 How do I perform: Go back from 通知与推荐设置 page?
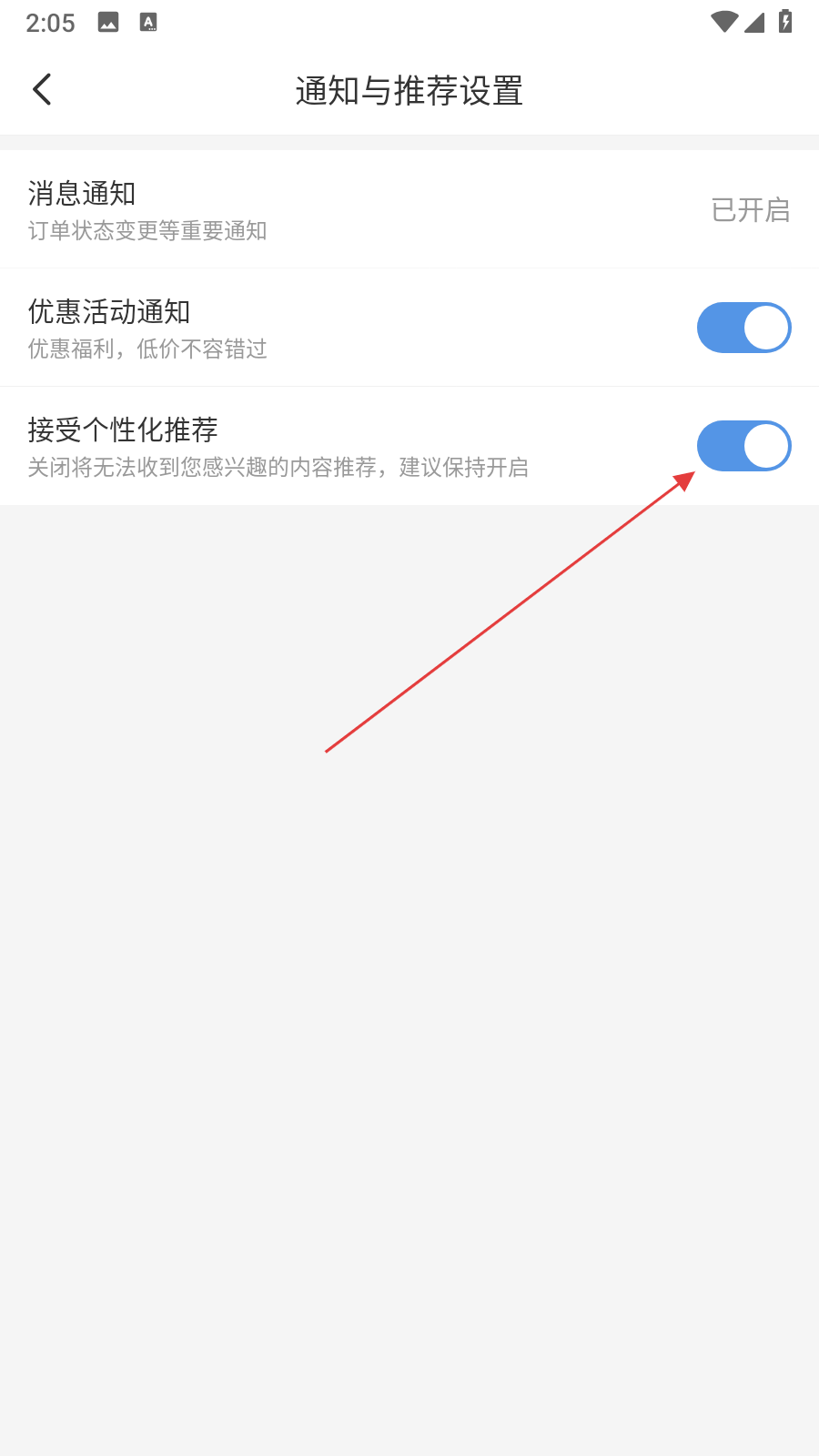[x=42, y=89]
